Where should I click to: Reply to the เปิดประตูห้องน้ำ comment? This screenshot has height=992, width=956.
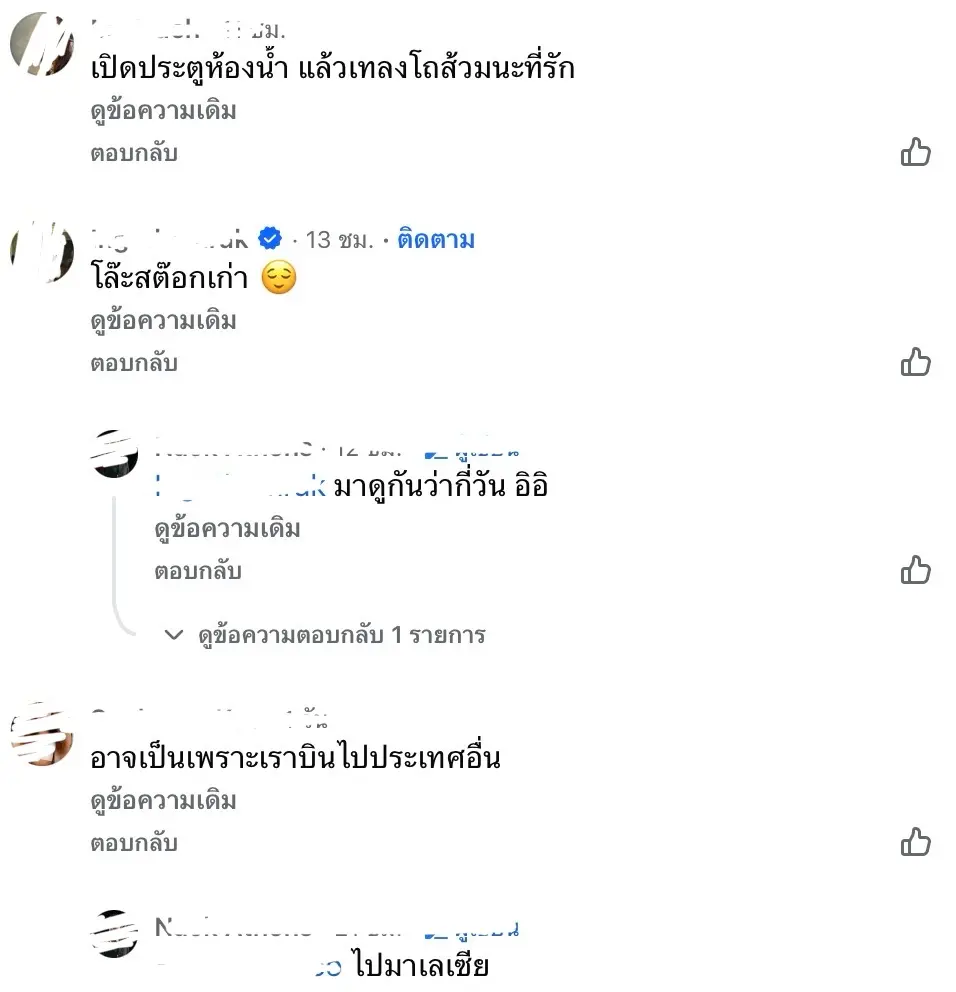(x=134, y=154)
